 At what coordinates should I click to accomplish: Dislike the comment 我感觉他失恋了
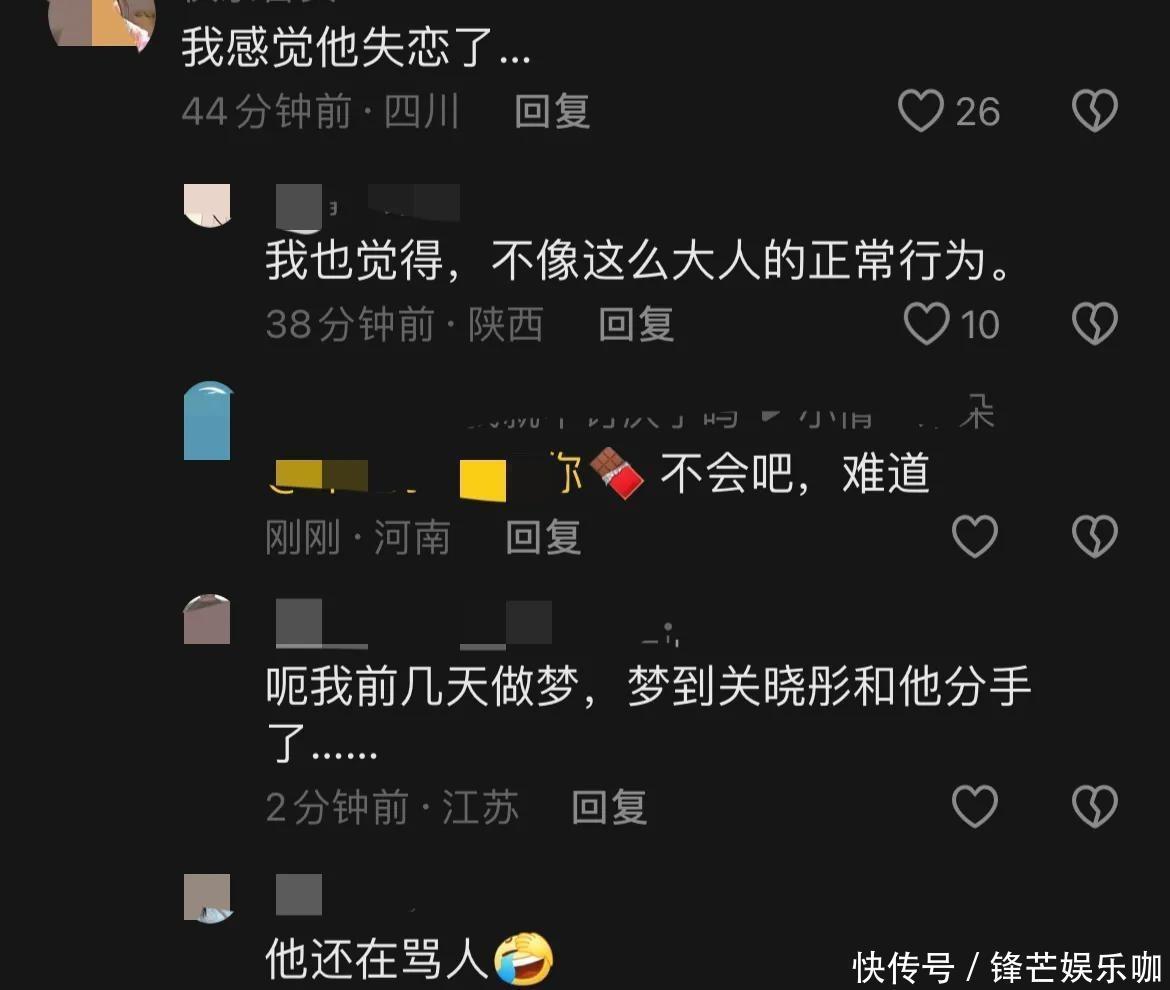1095,110
